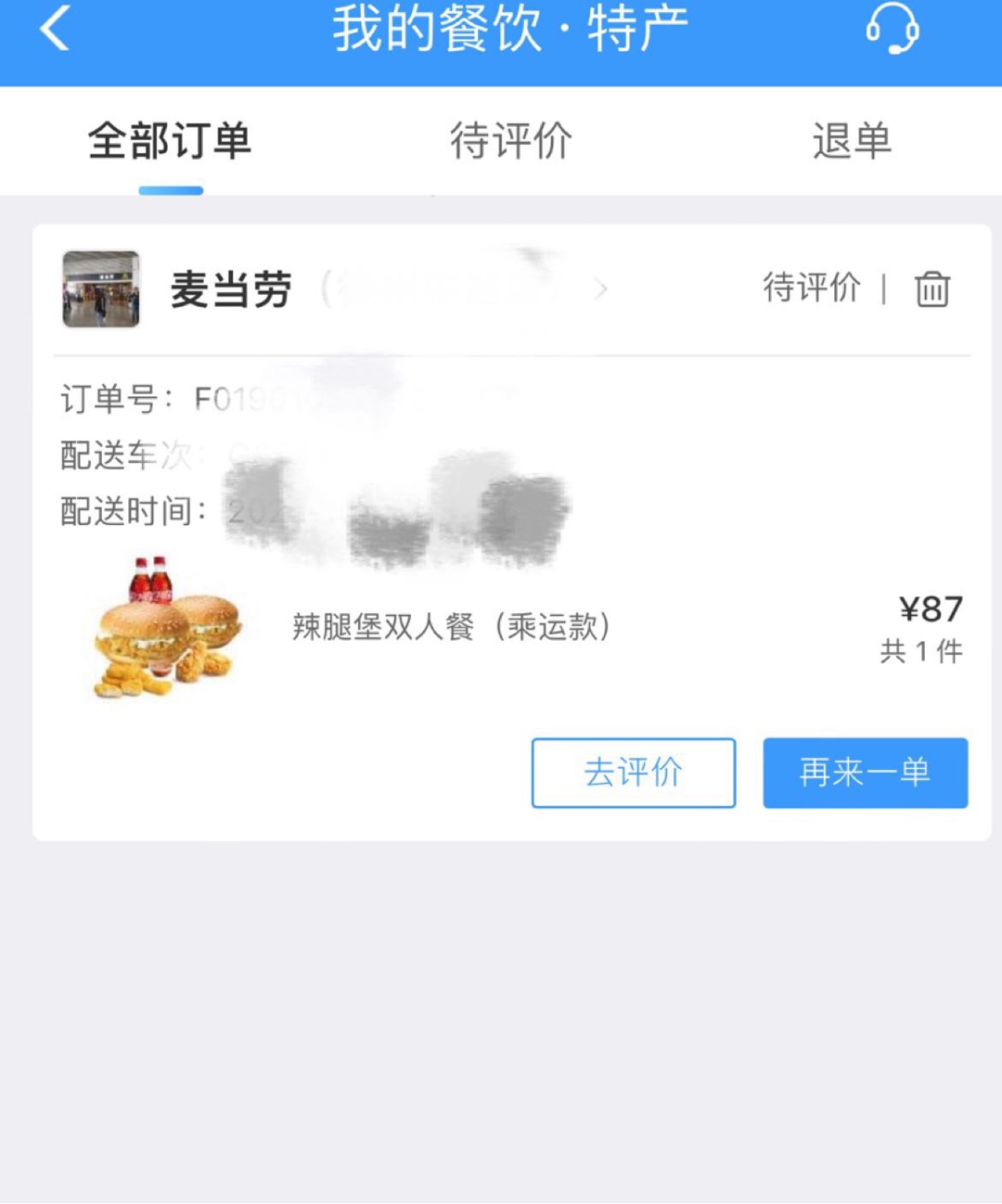Select the 全部订单 tab
The image size is (1002, 1204).
pos(170,141)
